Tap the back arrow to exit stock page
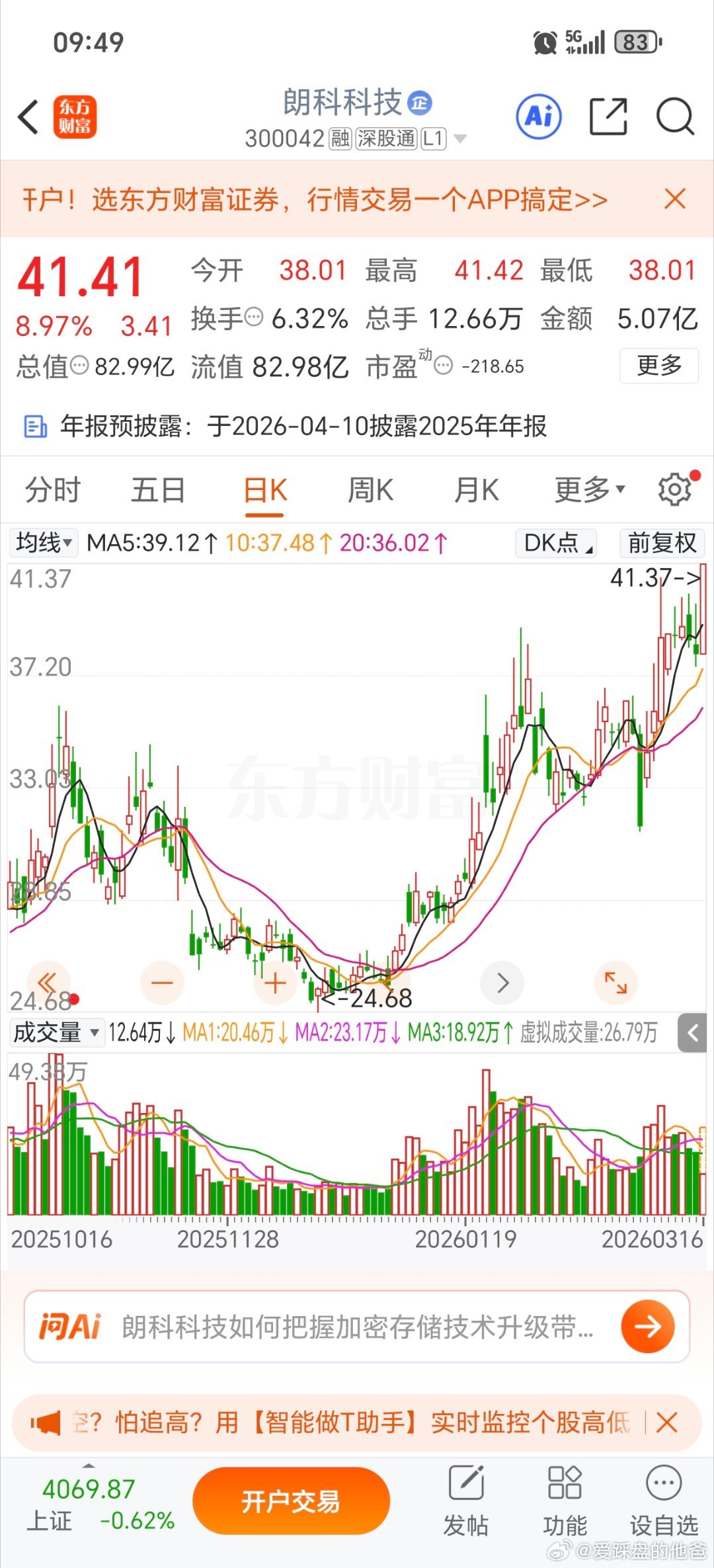Viewport: 714px width, 1568px height. coord(28,116)
